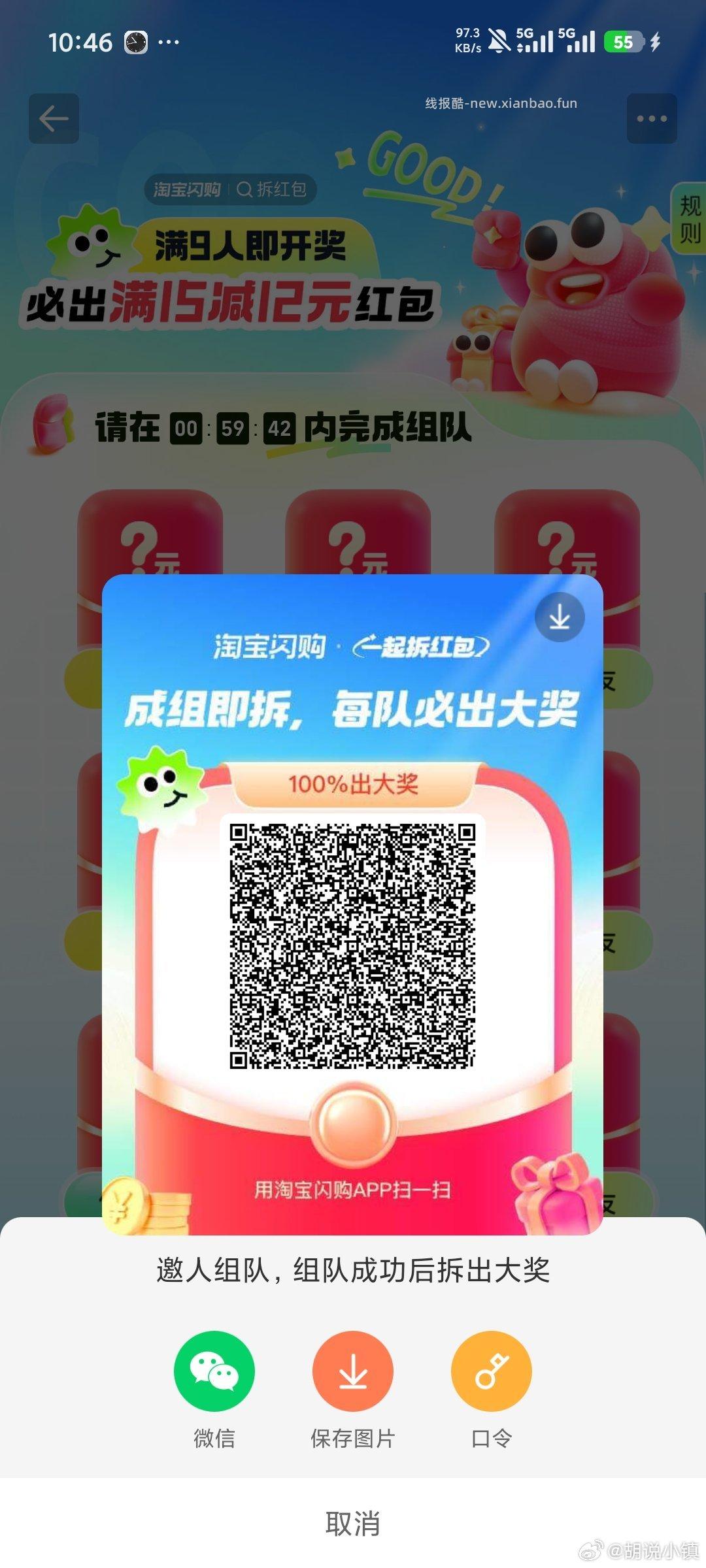Tap the download icon on the QR poster
The height and width of the screenshot is (1568, 706).
click(560, 617)
